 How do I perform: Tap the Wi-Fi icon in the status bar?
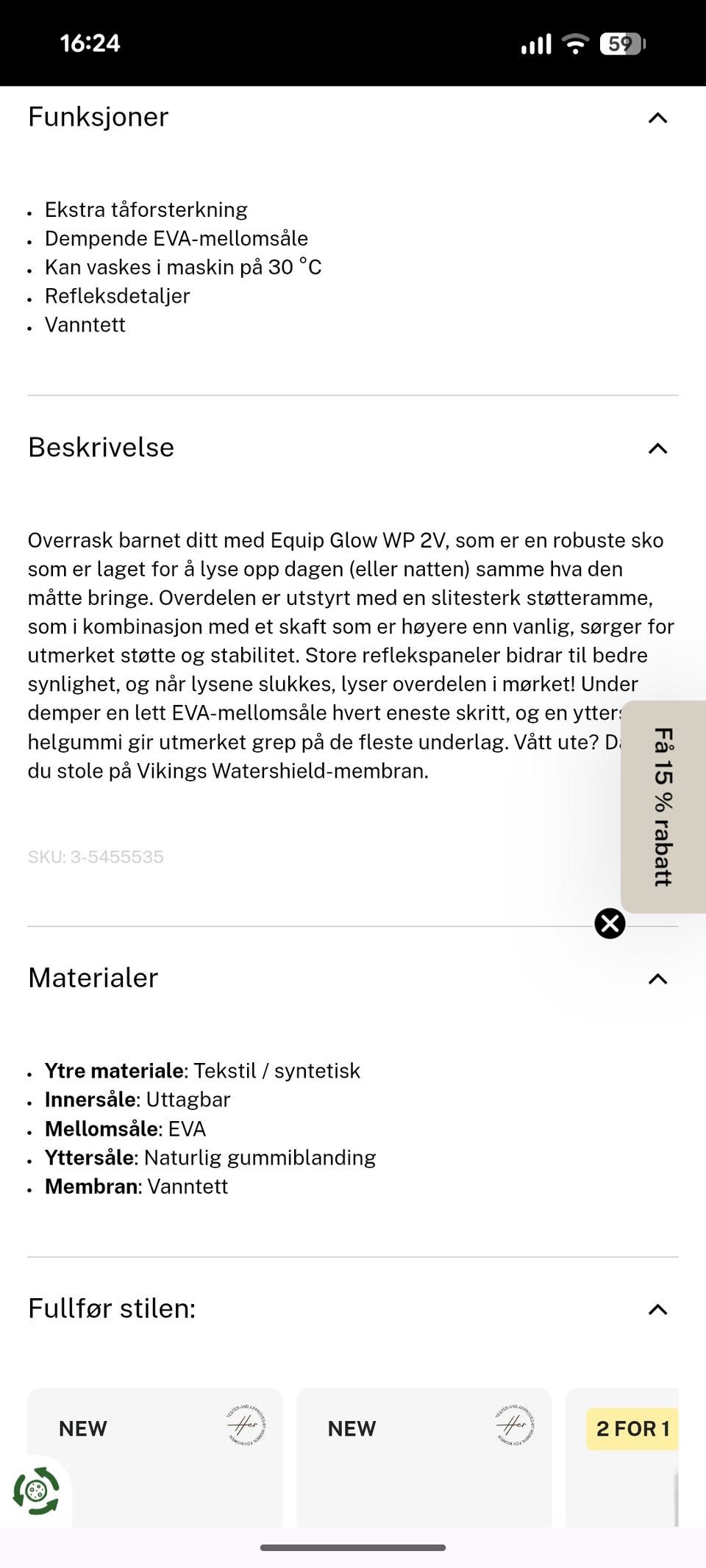point(575,44)
